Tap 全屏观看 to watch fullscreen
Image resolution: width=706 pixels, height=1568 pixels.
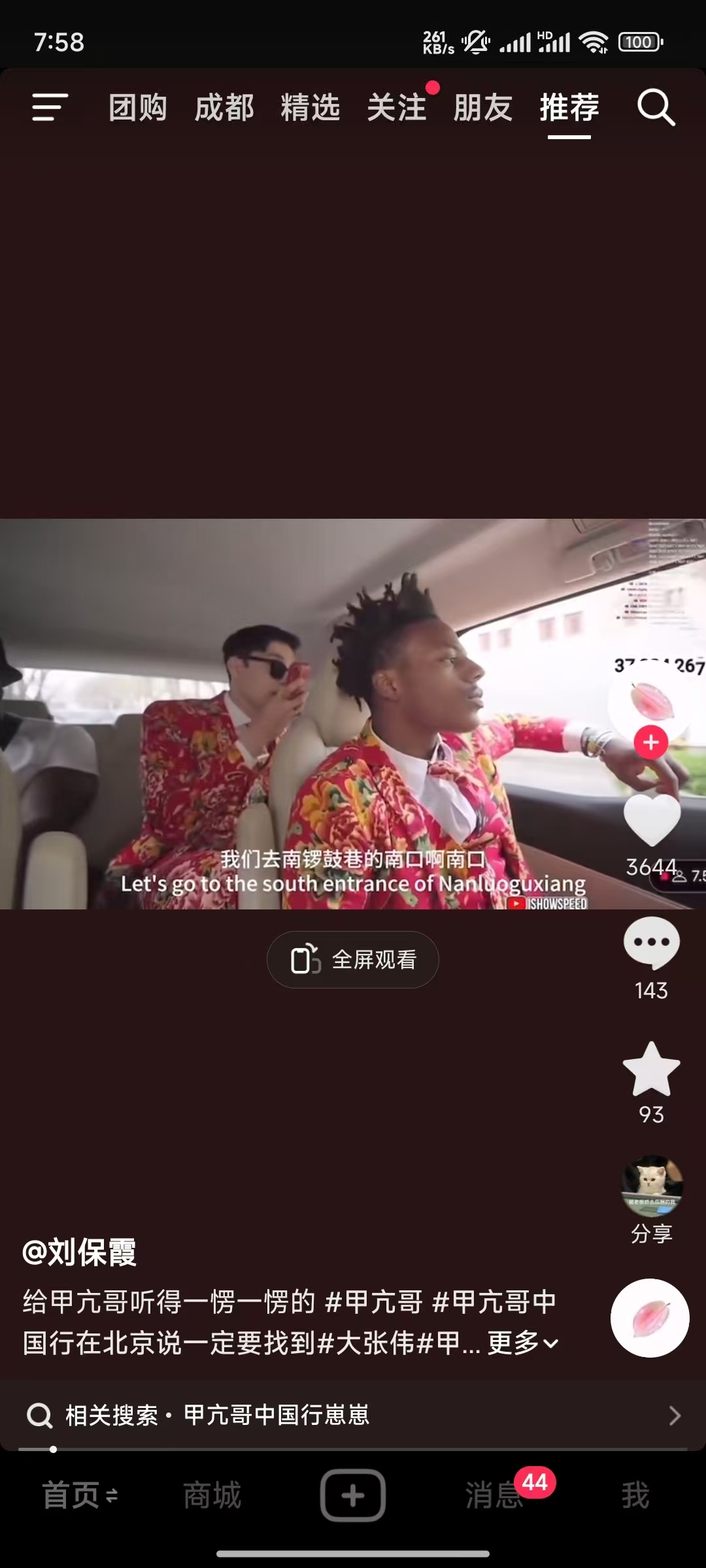(x=353, y=960)
